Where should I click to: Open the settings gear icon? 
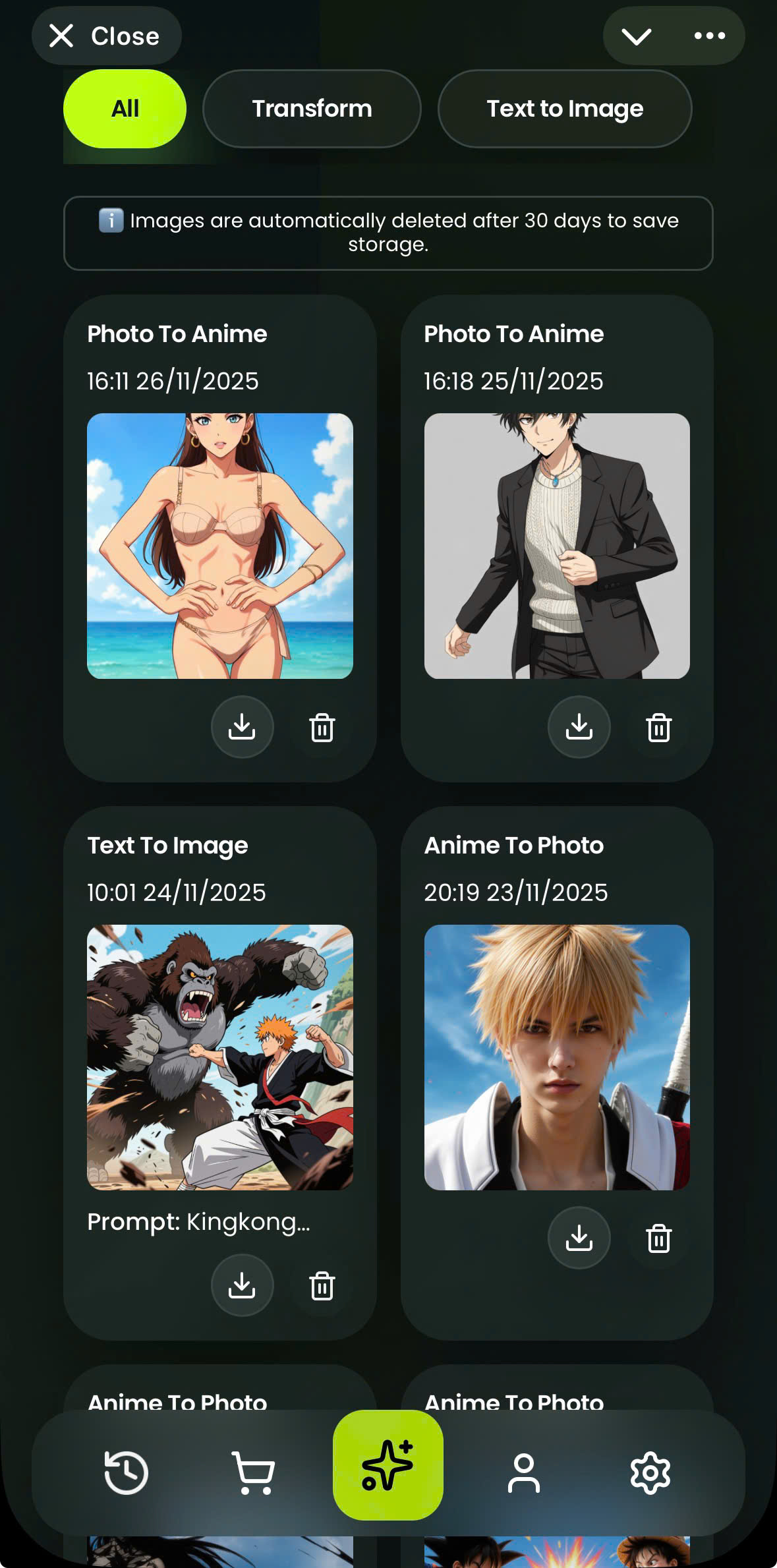tap(650, 1472)
